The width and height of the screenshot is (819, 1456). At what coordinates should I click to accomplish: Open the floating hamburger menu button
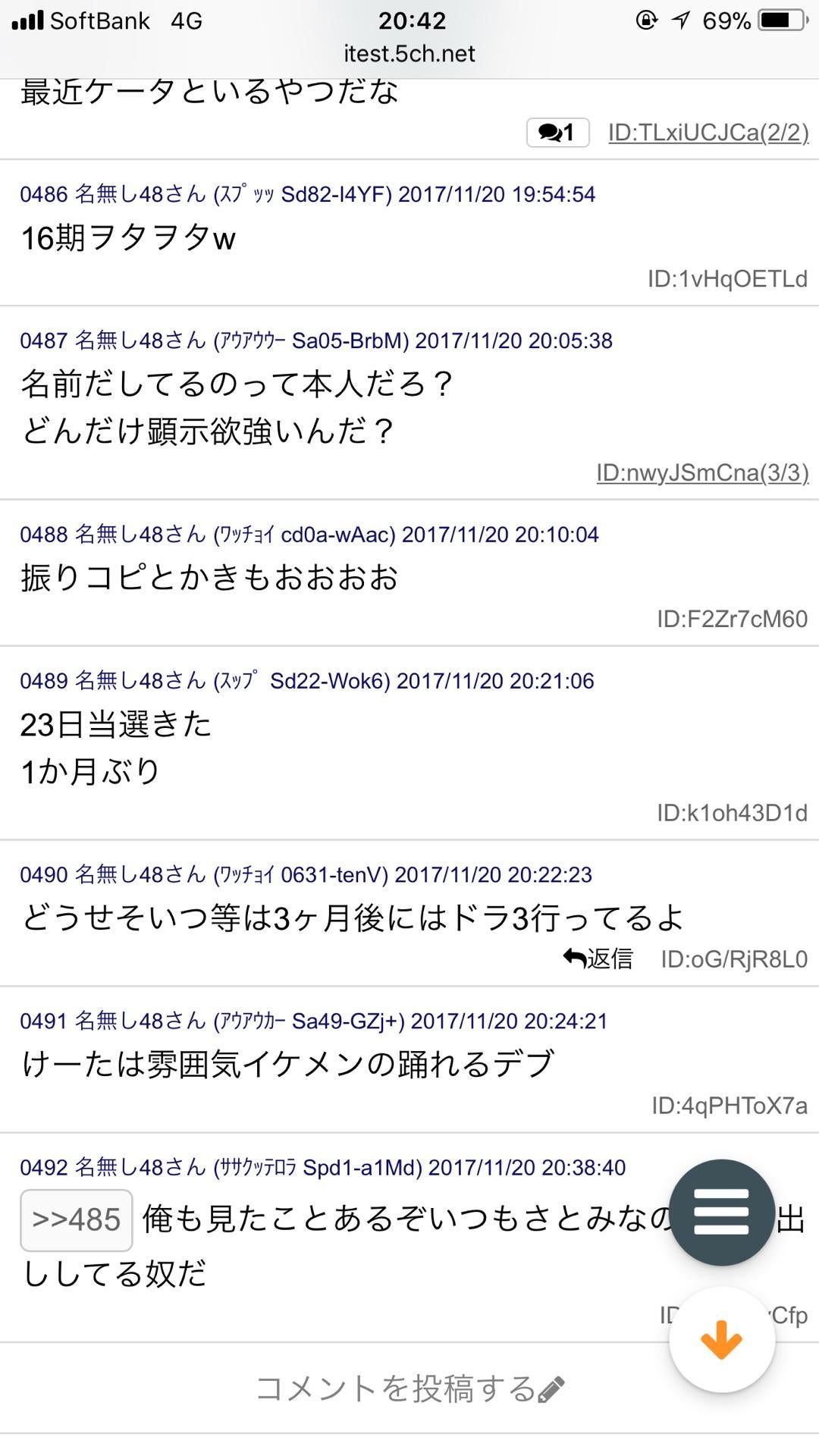coord(721,1212)
